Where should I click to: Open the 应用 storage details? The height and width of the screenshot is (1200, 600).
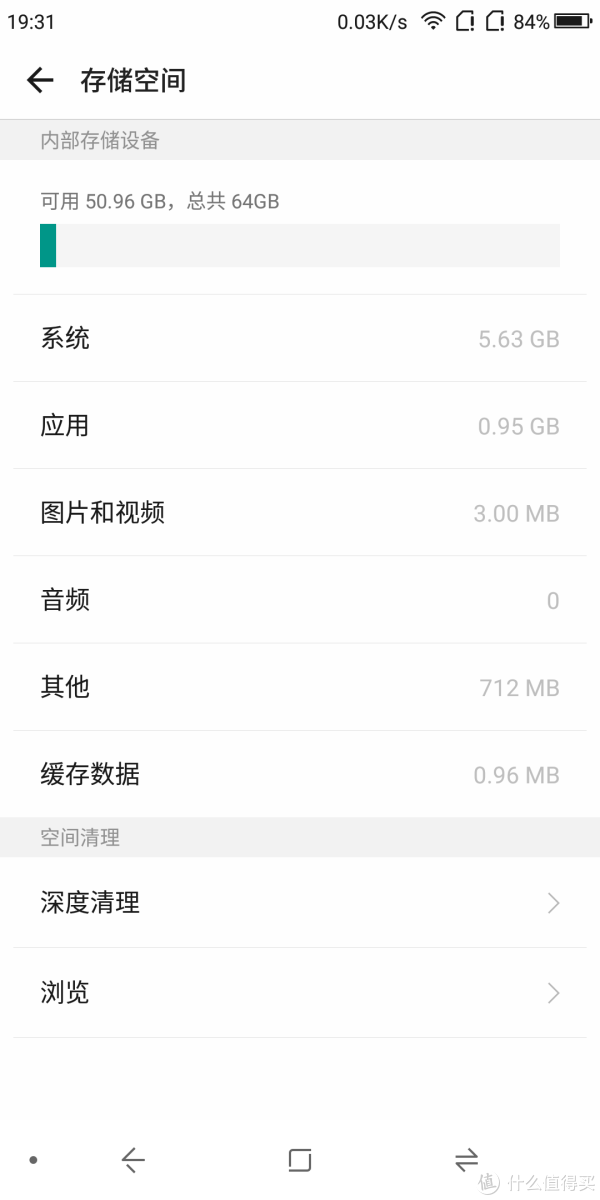pyautogui.click(x=300, y=425)
